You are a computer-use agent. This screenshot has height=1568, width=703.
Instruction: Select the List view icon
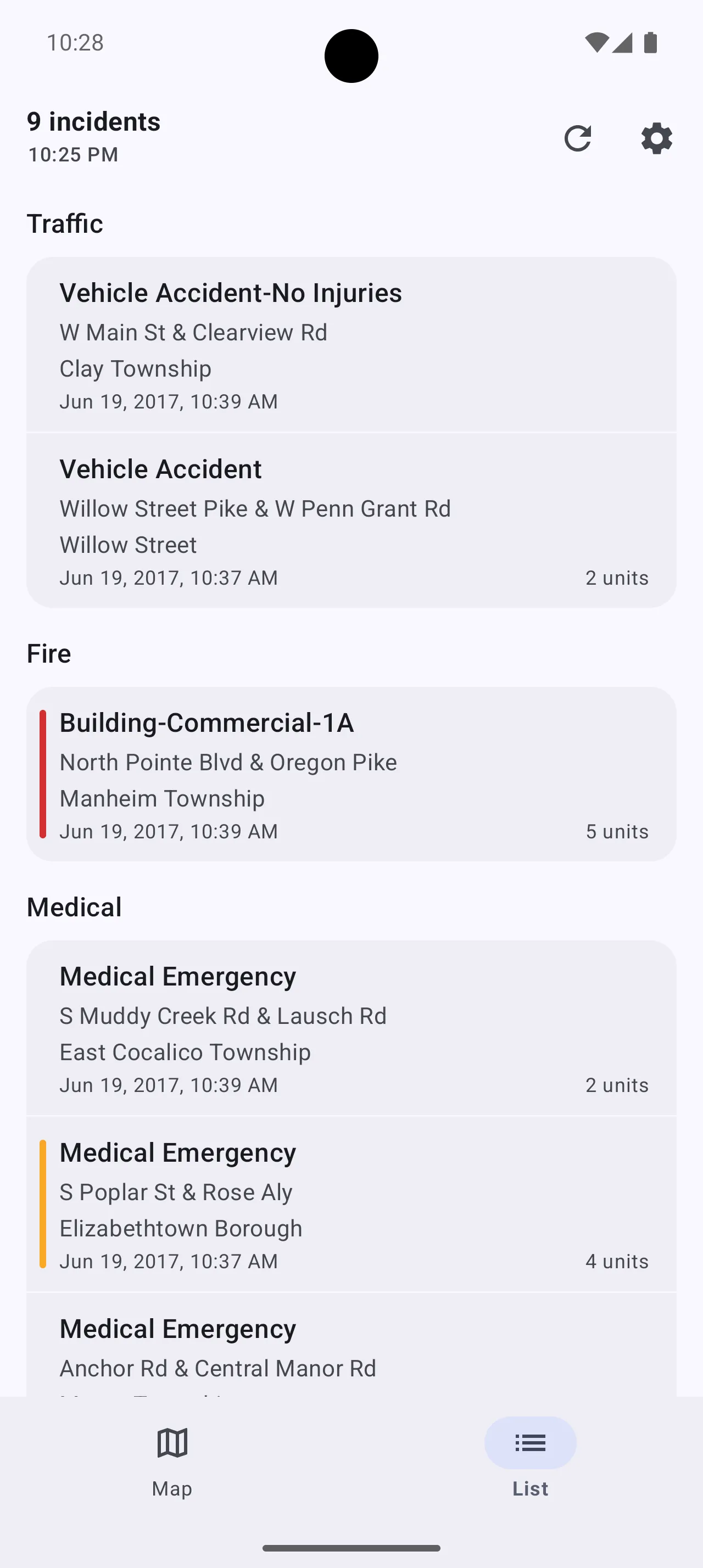coord(529,1442)
